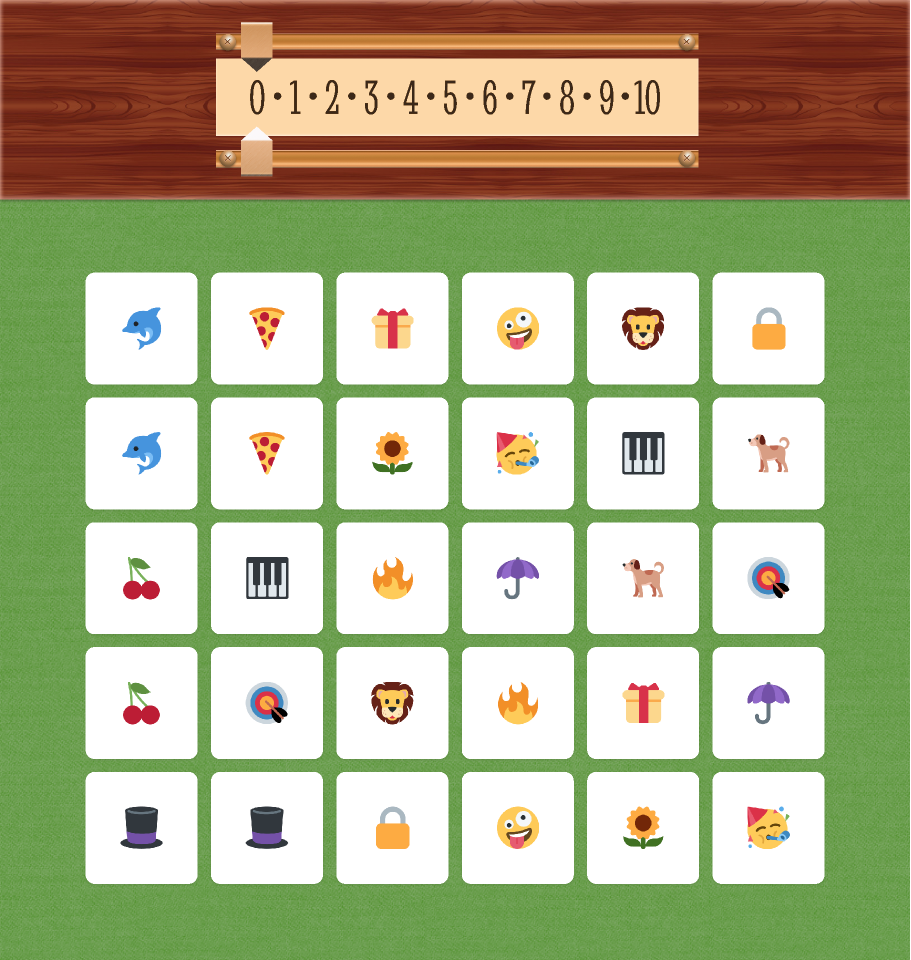
Task: Pick the top hat card beside the lock
Action: 267,828
